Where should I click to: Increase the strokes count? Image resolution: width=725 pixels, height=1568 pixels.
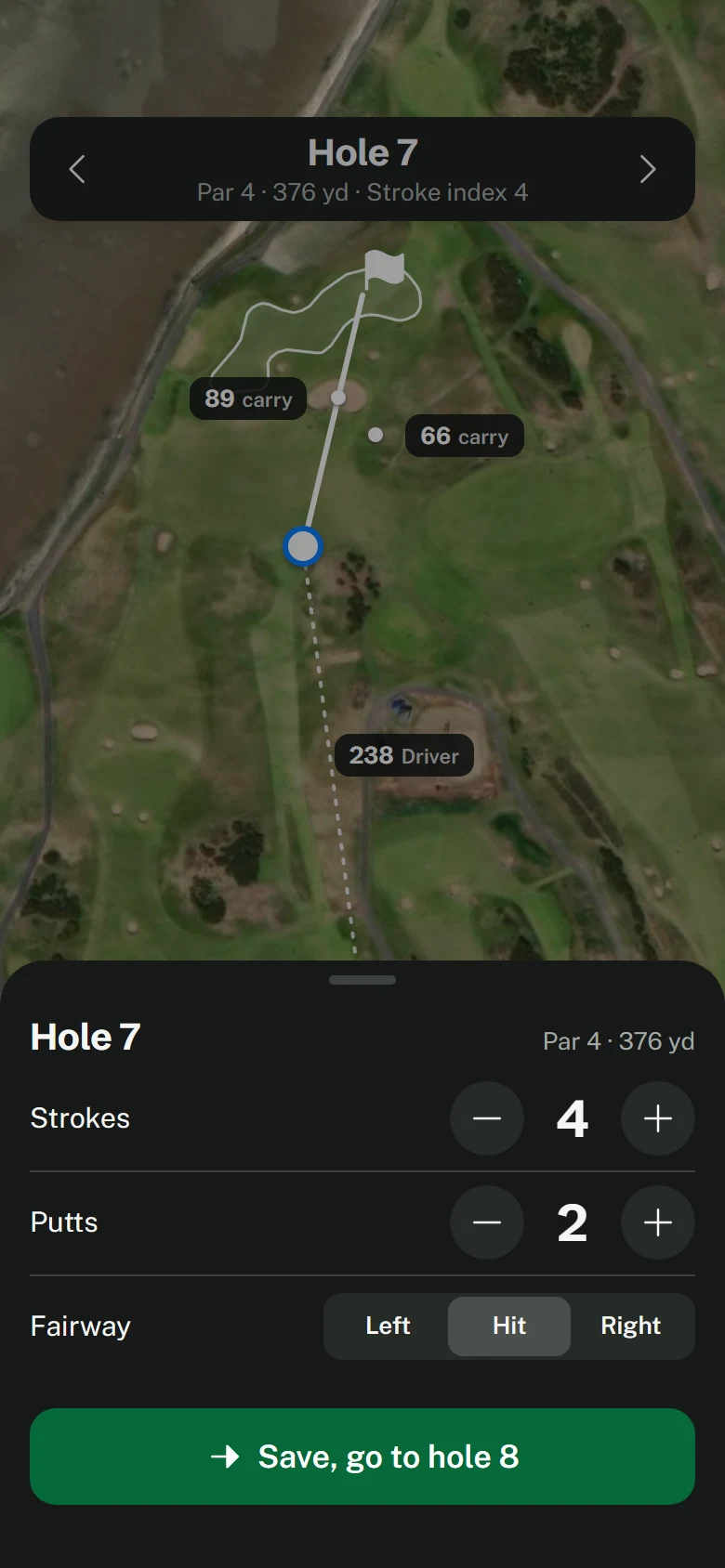click(658, 1118)
